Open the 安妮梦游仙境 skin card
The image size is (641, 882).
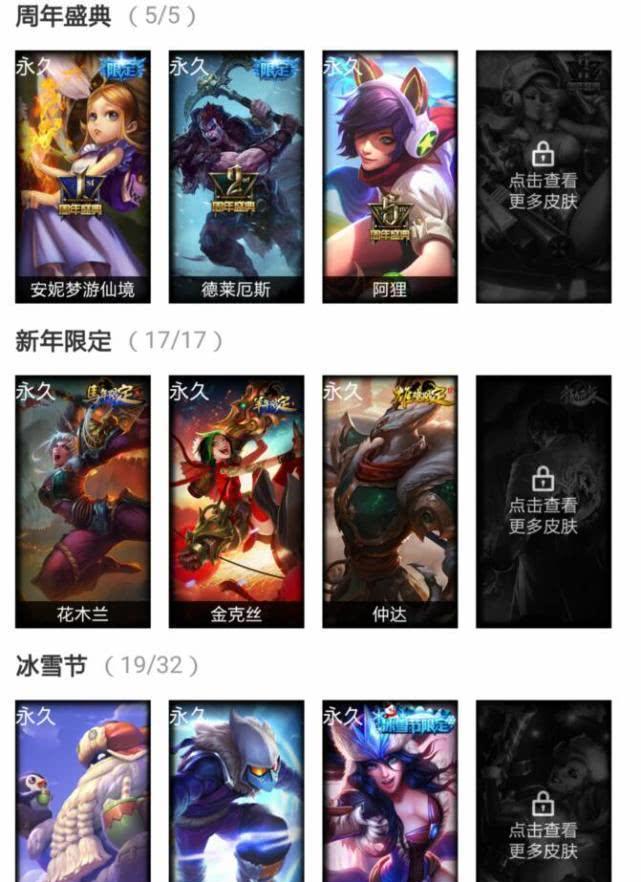point(82,177)
